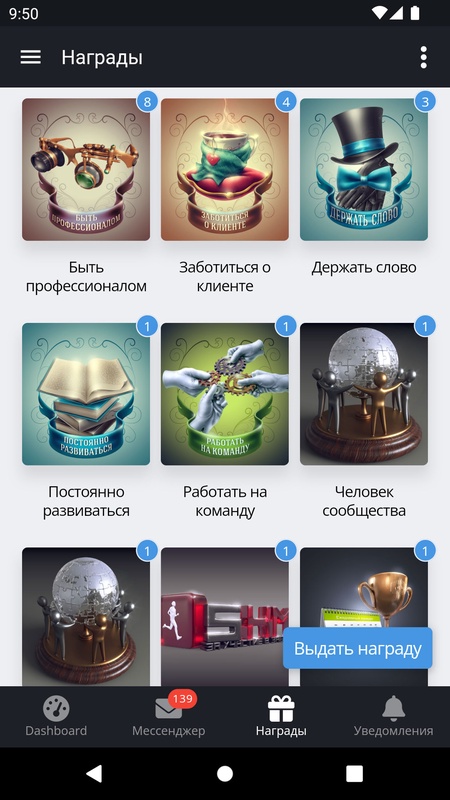Switch to the Dashboard tab
The width and height of the screenshot is (450, 800).
click(x=56, y=717)
